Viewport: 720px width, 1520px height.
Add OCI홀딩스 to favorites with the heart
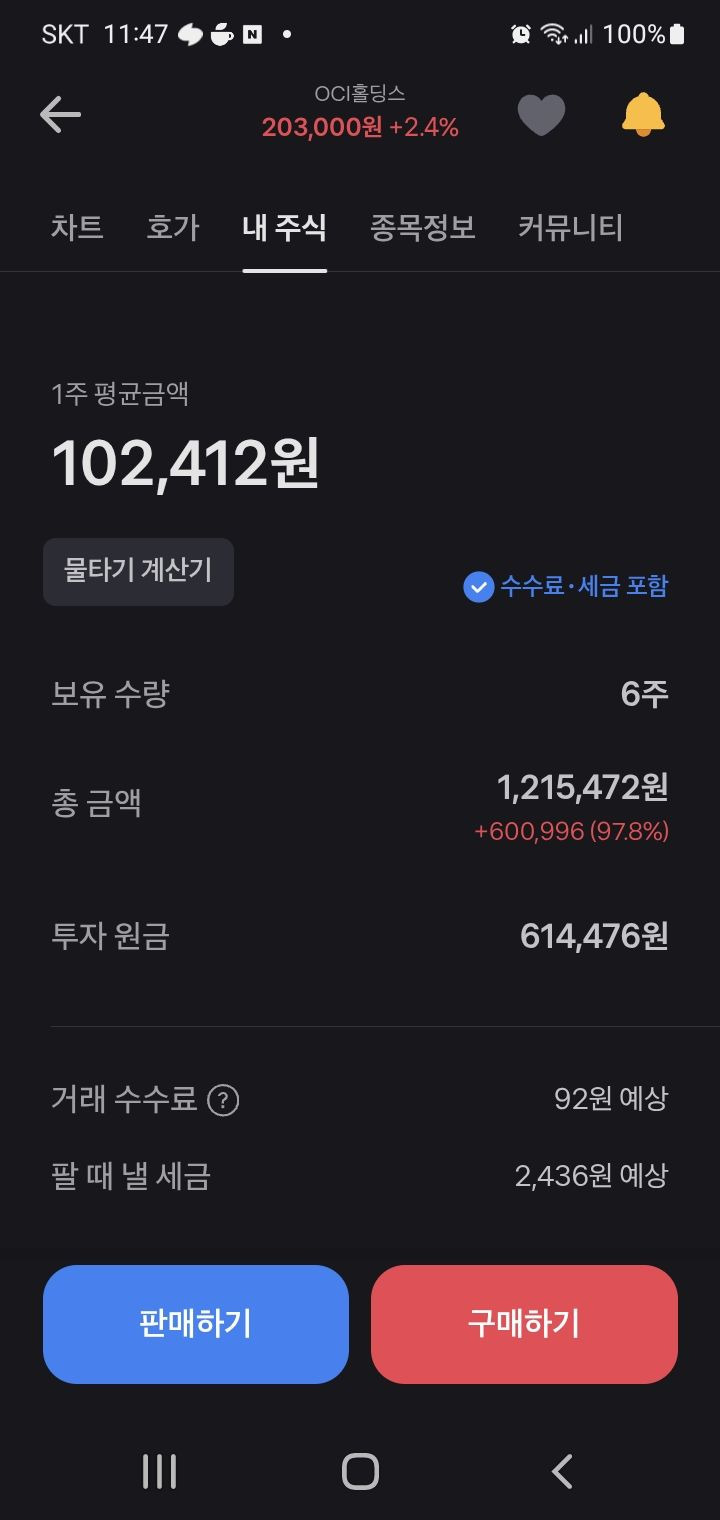(542, 116)
